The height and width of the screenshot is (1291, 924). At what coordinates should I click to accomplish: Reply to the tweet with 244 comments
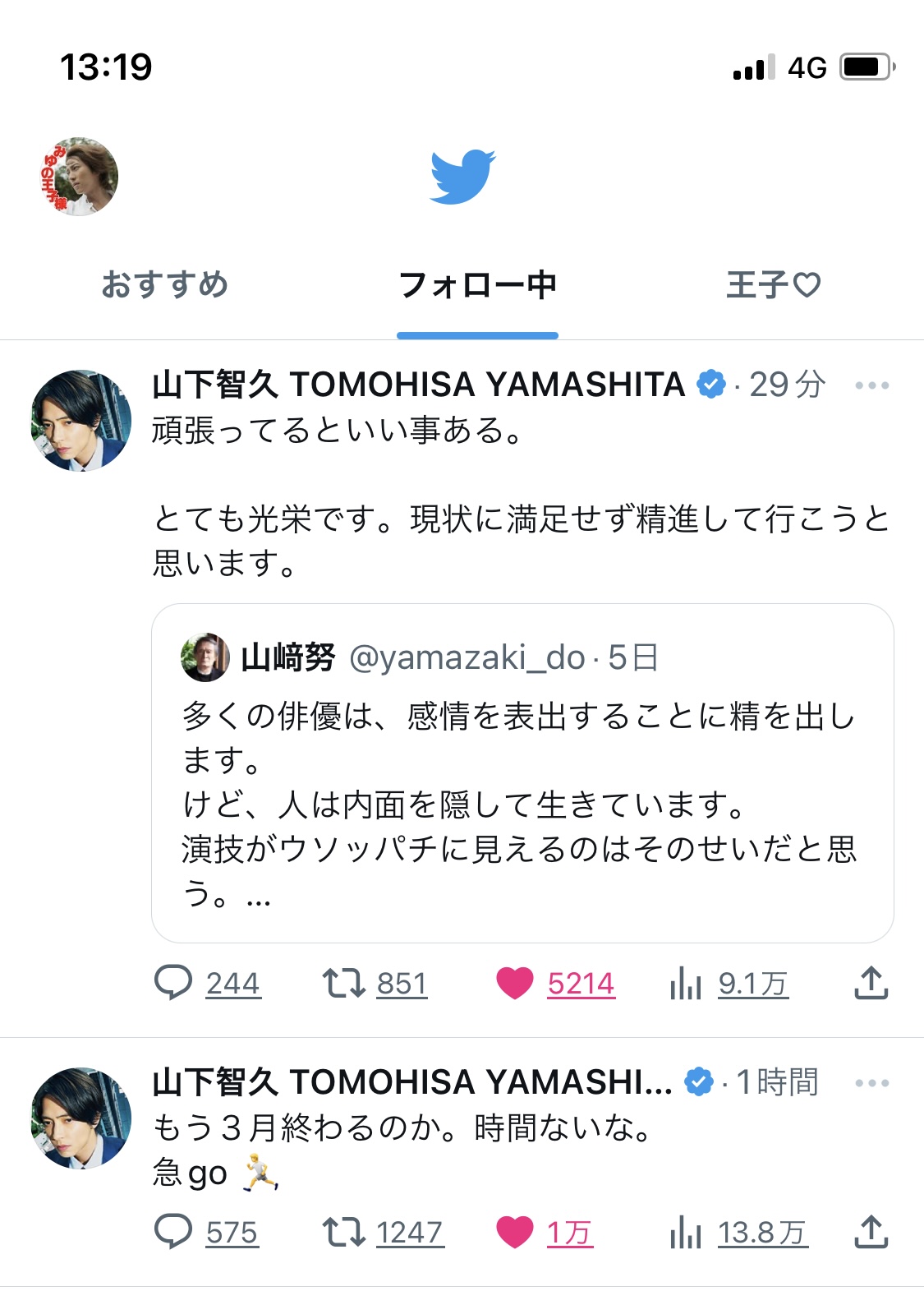(x=173, y=983)
